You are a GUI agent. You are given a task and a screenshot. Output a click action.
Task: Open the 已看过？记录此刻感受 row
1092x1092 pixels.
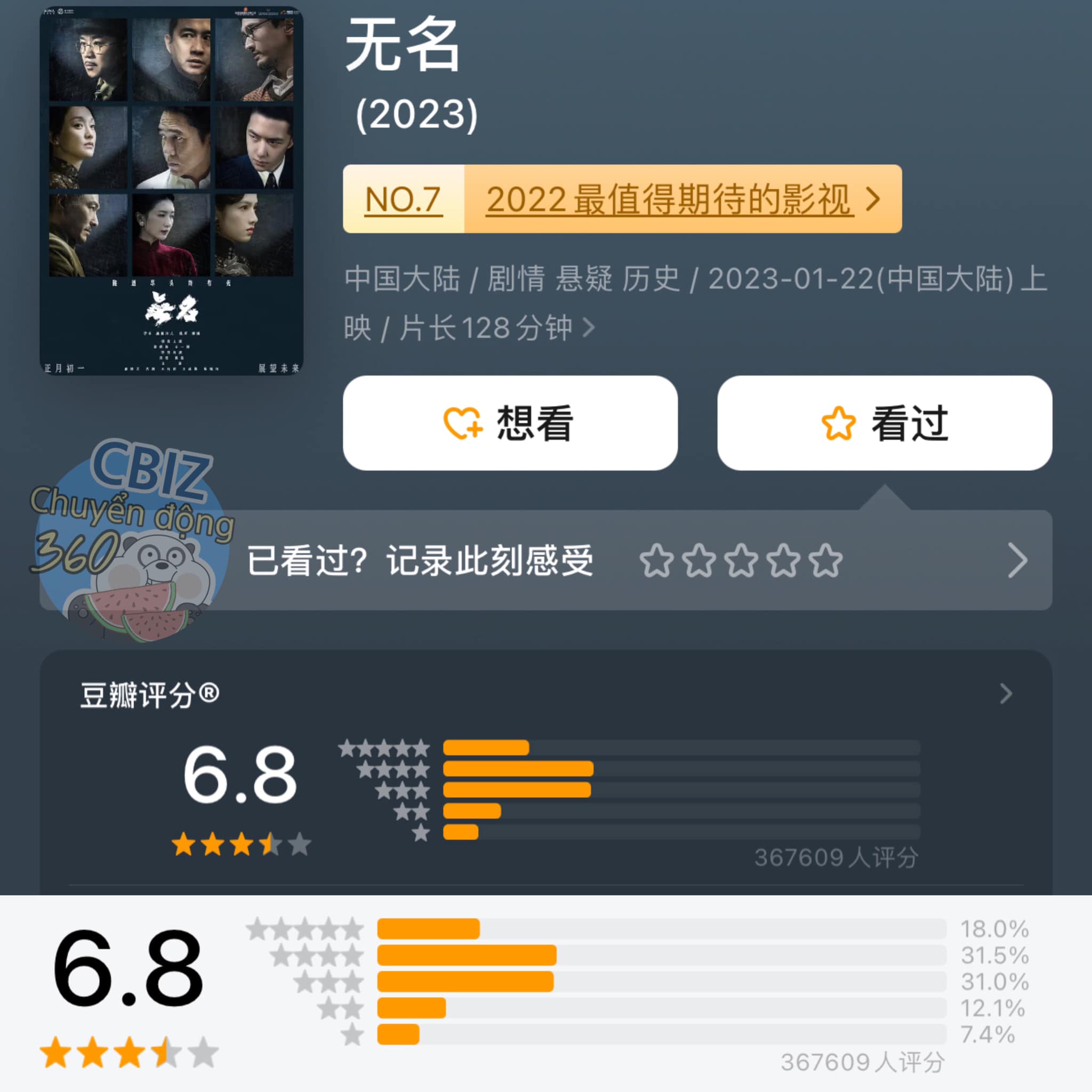click(546, 560)
